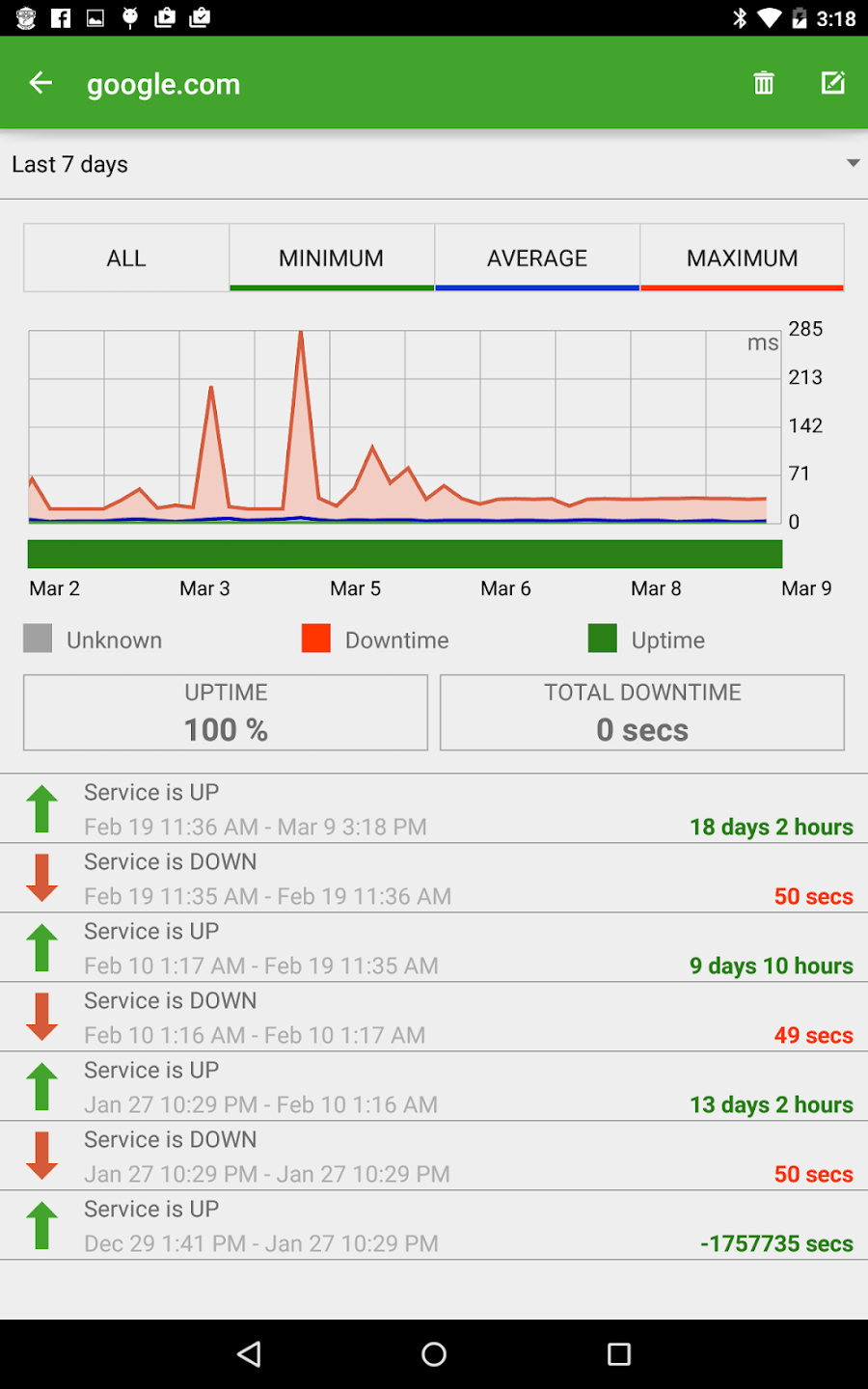Viewport: 868px width, 1389px height.
Task: Open the Last 7 days dropdown
Action: coord(434,164)
